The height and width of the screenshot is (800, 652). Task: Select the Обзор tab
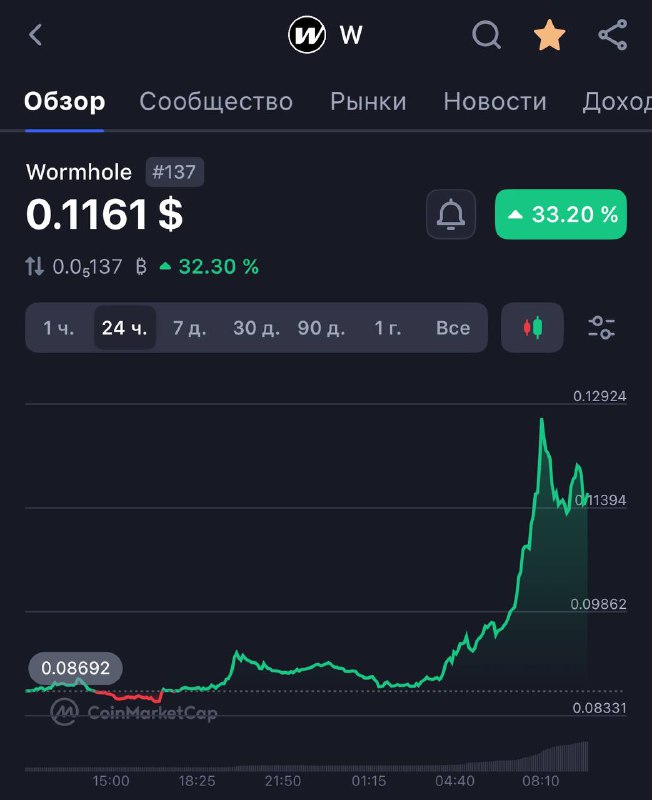point(65,101)
